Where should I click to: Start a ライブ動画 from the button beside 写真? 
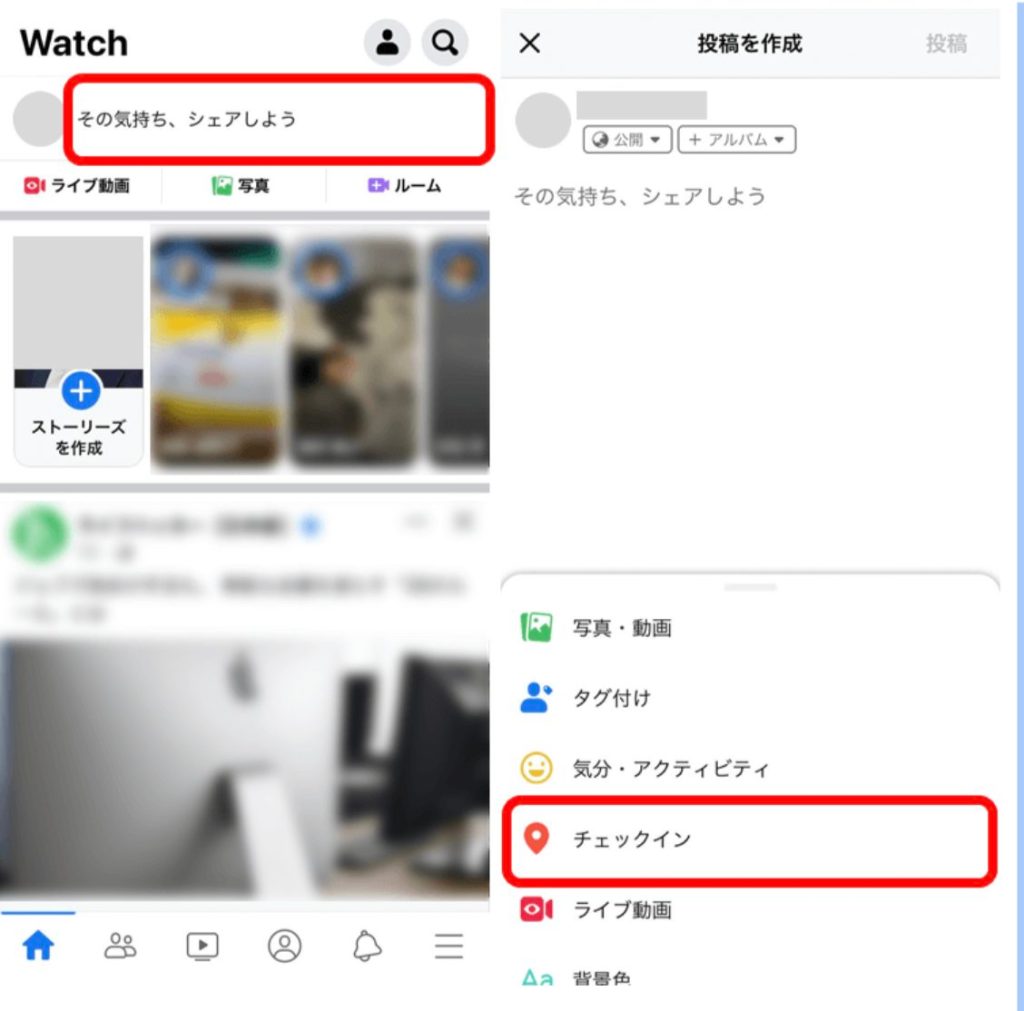pyautogui.click(x=78, y=186)
